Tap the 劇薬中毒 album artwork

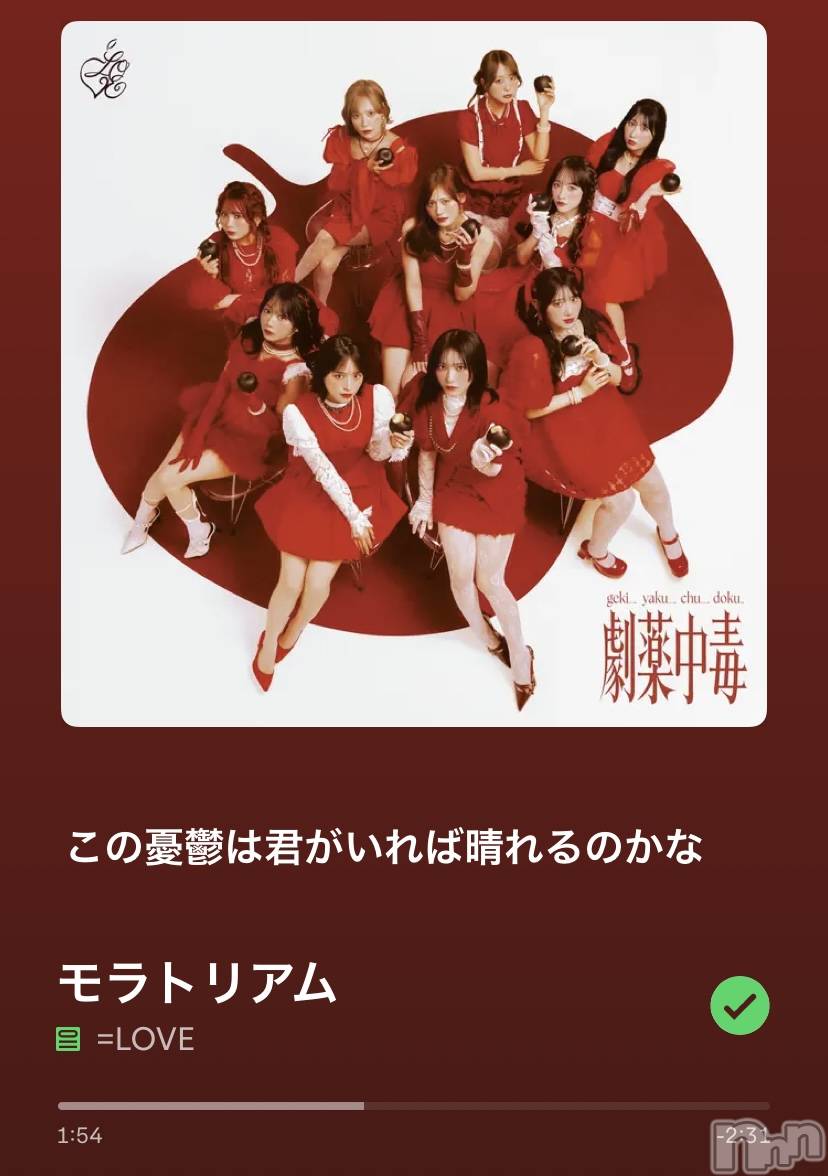pyautogui.click(x=413, y=373)
